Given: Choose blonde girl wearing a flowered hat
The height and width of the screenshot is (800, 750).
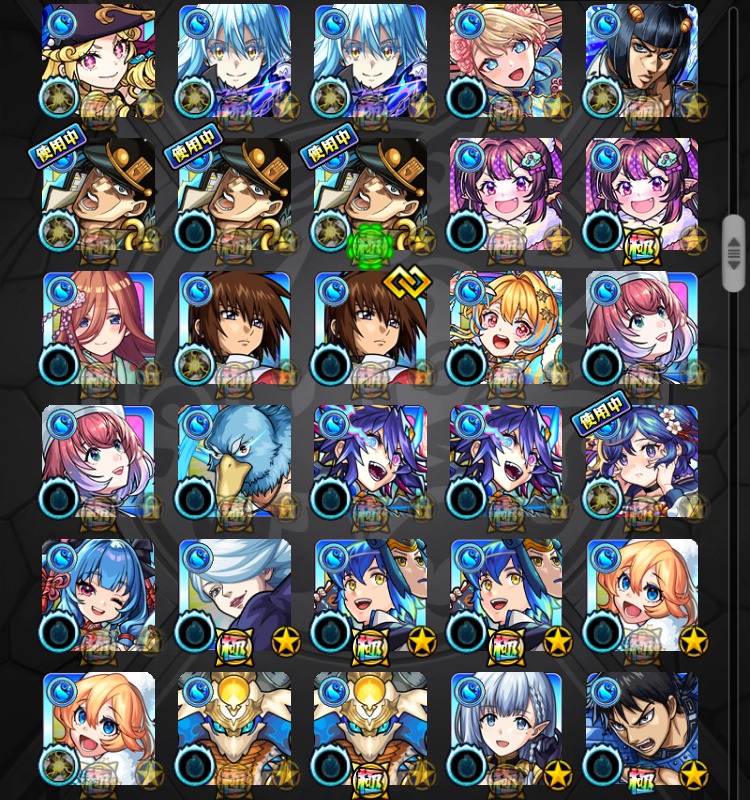Looking at the screenshot, I should click(x=505, y=62).
